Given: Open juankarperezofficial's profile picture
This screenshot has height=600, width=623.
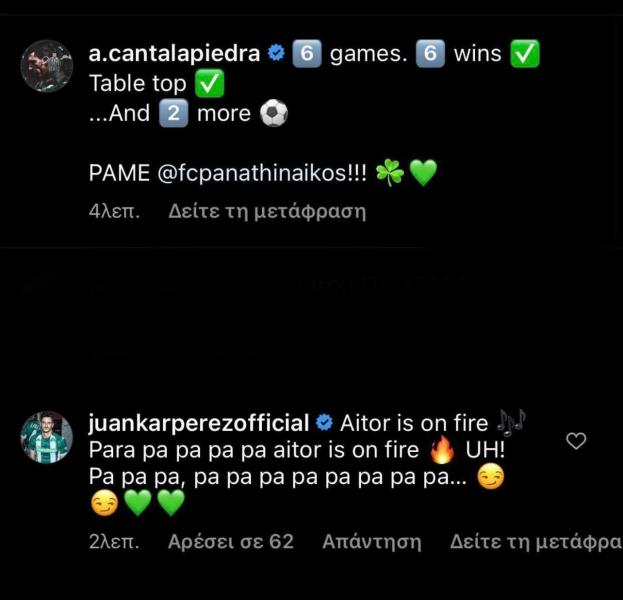Looking at the screenshot, I should (47, 437).
